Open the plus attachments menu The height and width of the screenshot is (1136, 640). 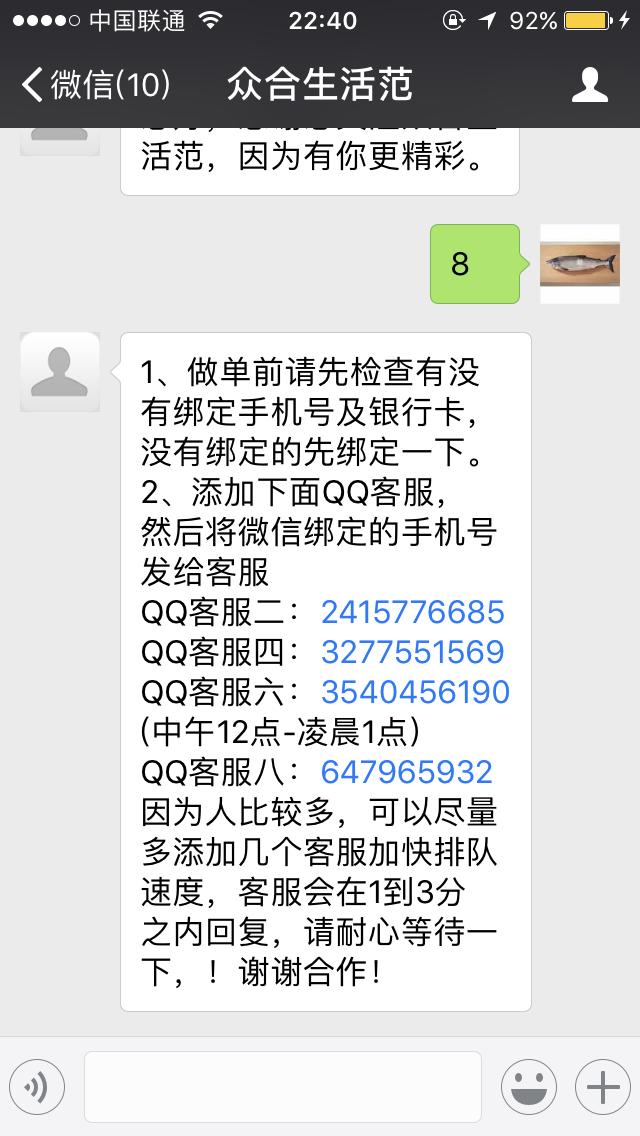click(602, 1086)
